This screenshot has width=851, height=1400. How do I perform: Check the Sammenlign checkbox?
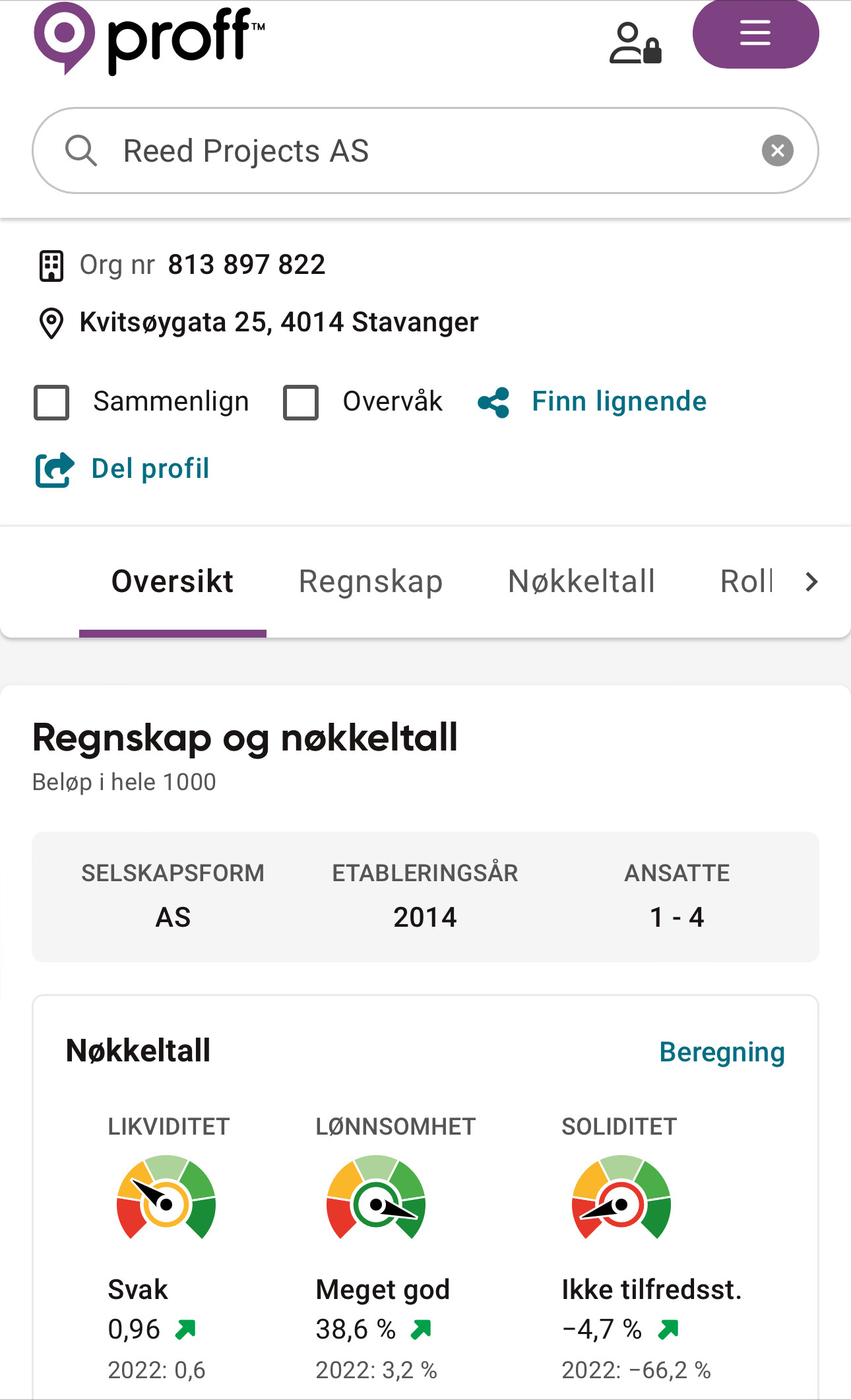51,403
